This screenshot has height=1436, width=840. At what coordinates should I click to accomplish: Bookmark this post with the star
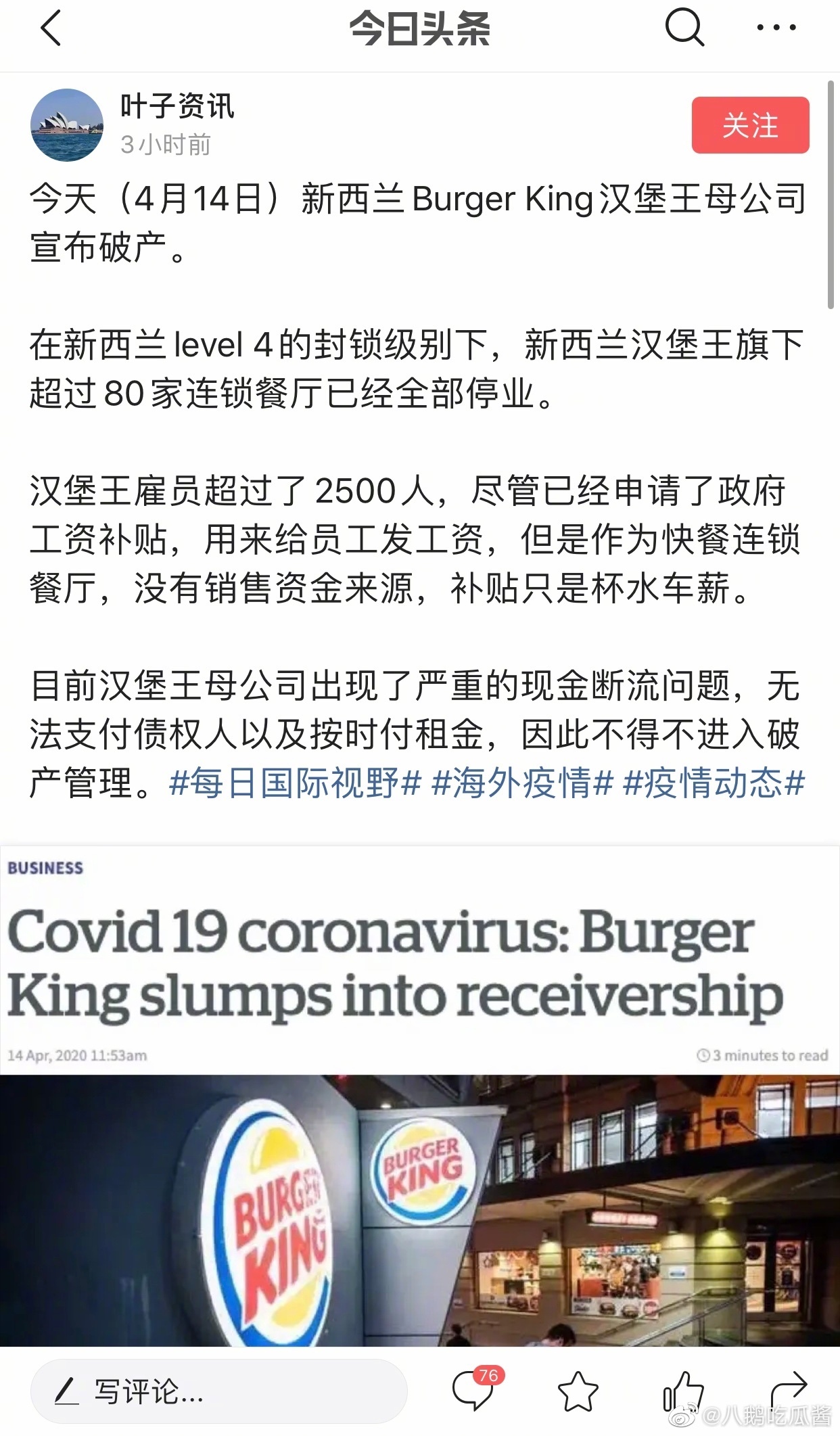tap(578, 1391)
